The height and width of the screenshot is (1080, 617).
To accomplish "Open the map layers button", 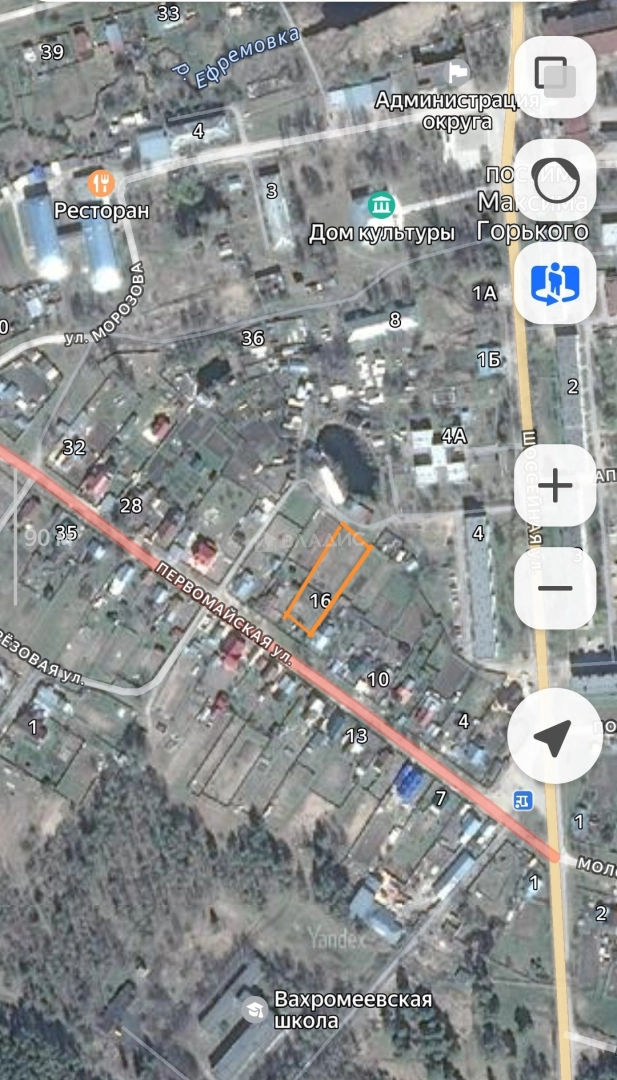I will 554,76.
